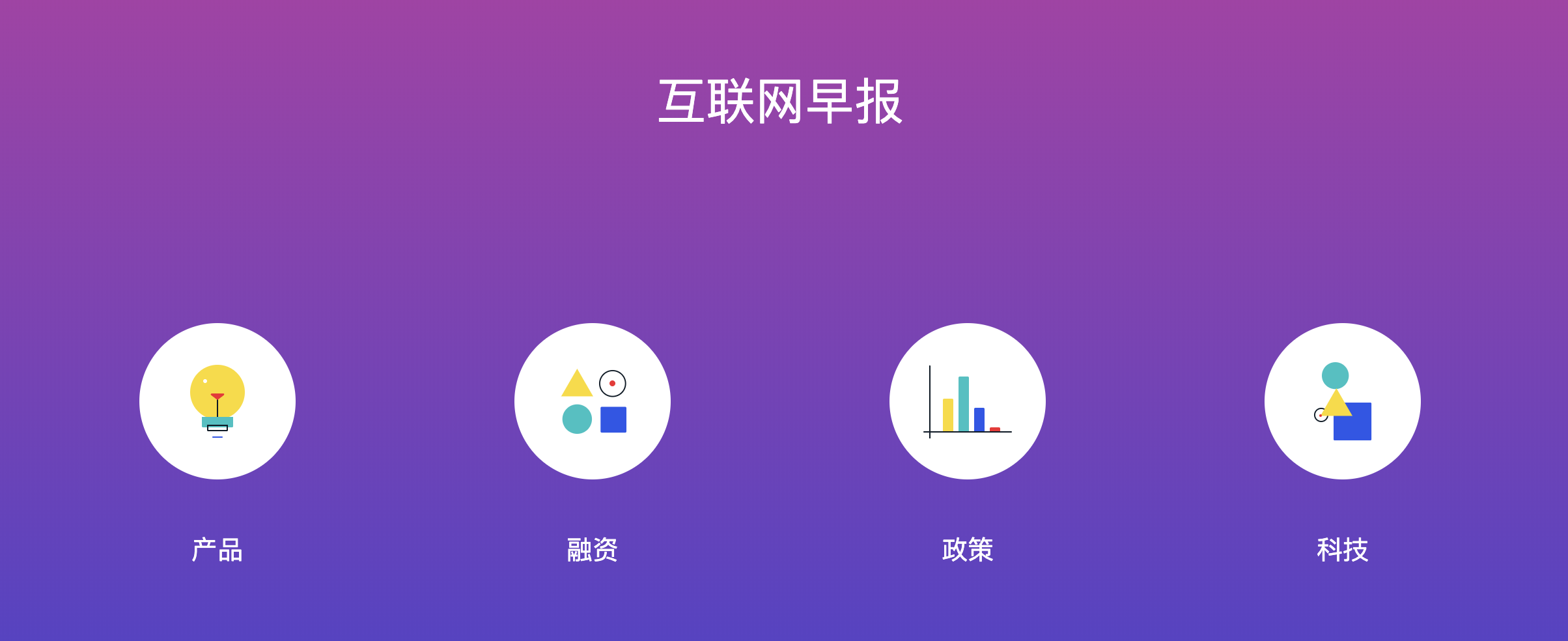1568x641 pixels.
Task: Open the 产品 category
Action: [217, 401]
